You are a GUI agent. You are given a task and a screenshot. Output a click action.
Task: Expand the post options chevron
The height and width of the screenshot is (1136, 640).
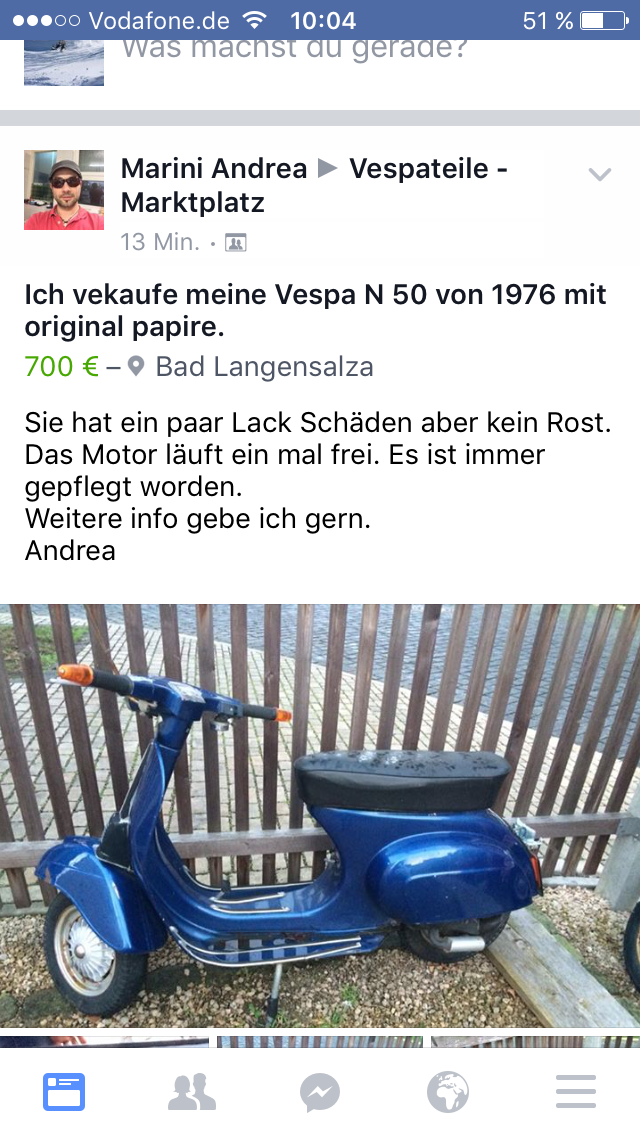click(x=599, y=175)
